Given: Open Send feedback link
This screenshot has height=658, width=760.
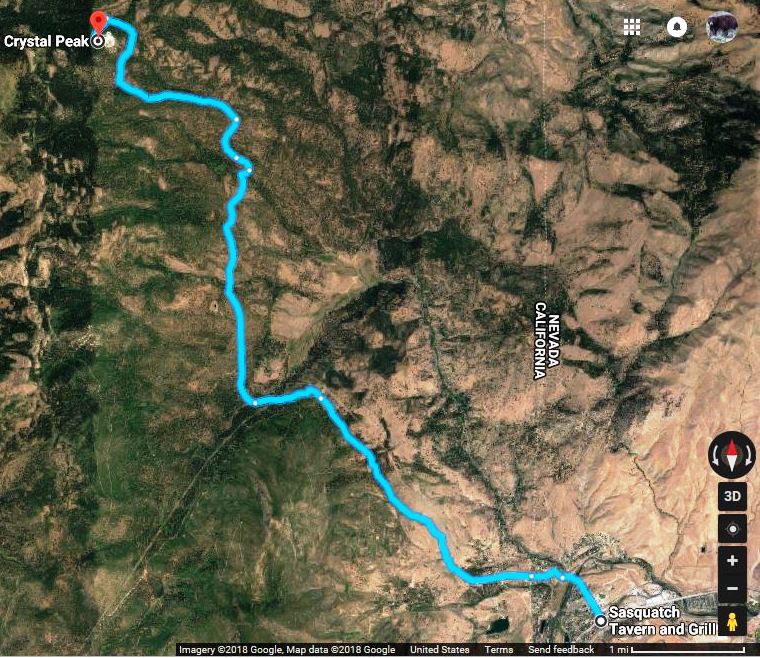Looking at the screenshot, I should click(561, 650).
